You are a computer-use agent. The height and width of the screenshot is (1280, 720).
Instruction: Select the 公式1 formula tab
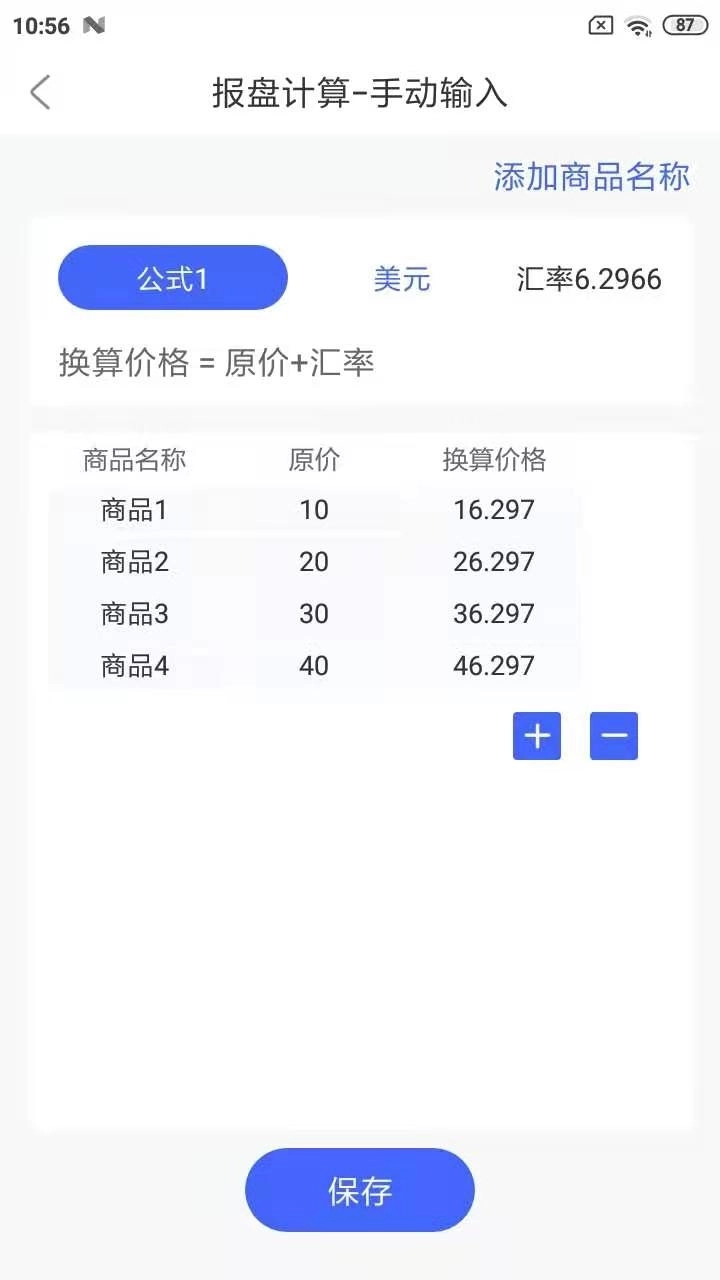point(172,277)
